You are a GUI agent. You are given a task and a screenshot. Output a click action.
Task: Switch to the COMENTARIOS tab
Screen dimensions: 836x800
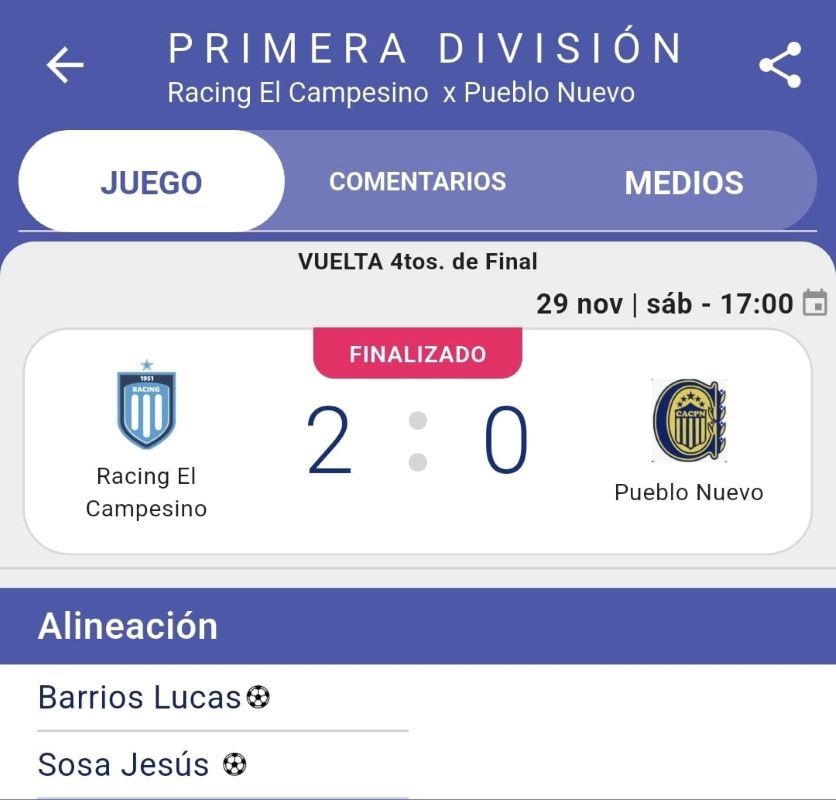417,182
